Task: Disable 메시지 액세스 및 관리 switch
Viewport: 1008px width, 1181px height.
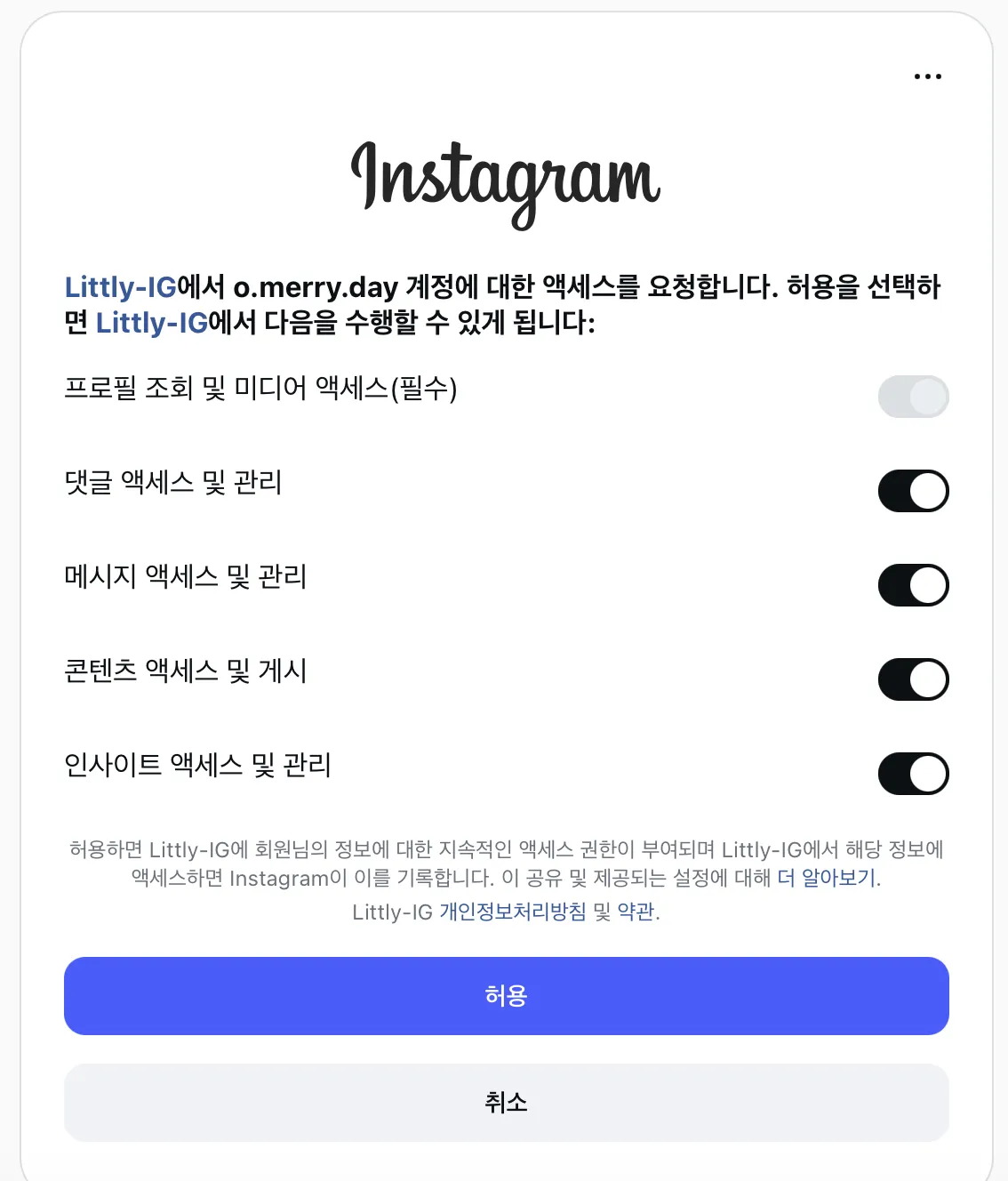Action: [913, 585]
